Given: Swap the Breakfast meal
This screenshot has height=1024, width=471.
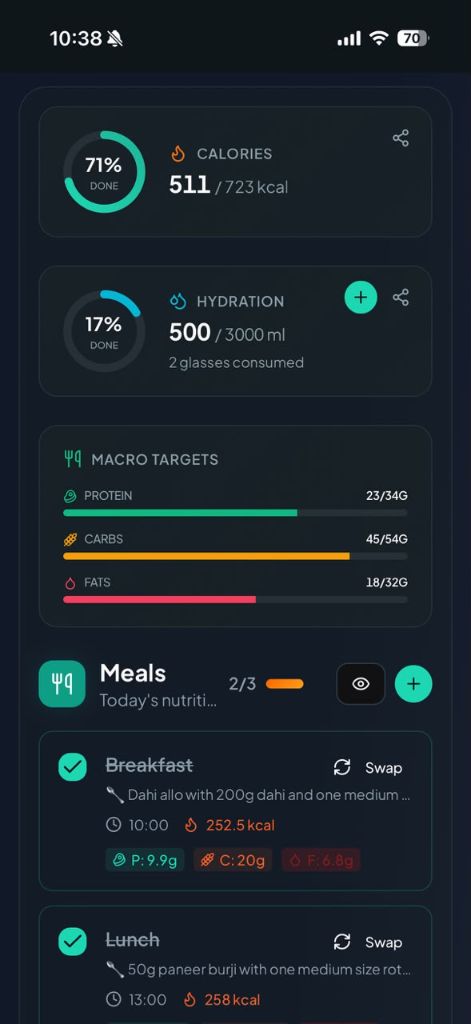Looking at the screenshot, I should (x=368, y=767).
